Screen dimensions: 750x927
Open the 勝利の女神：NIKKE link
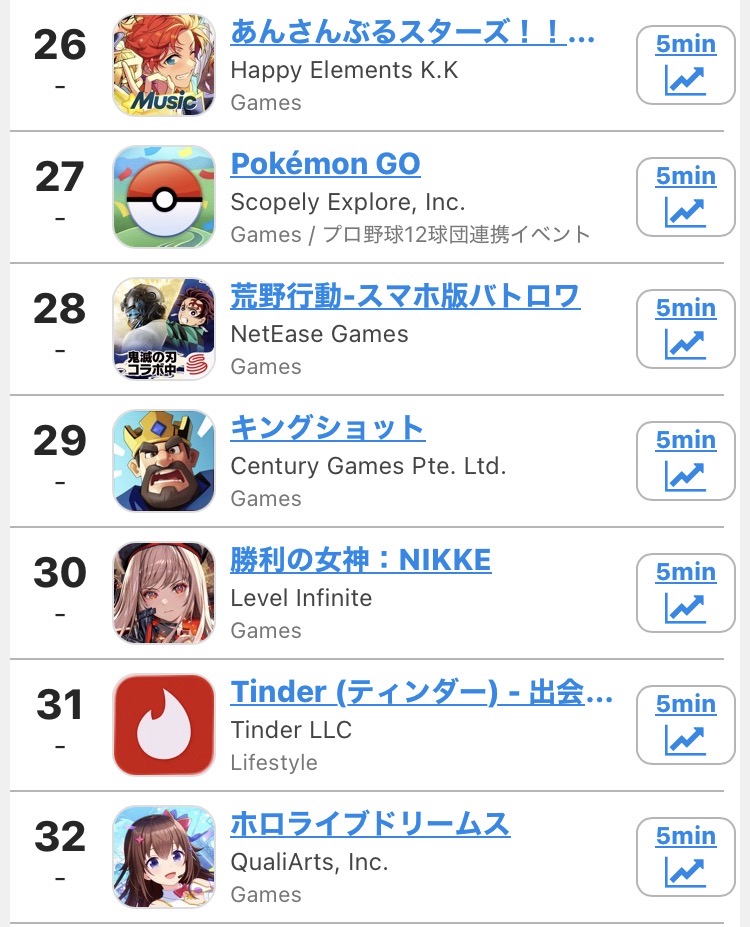point(361,560)
